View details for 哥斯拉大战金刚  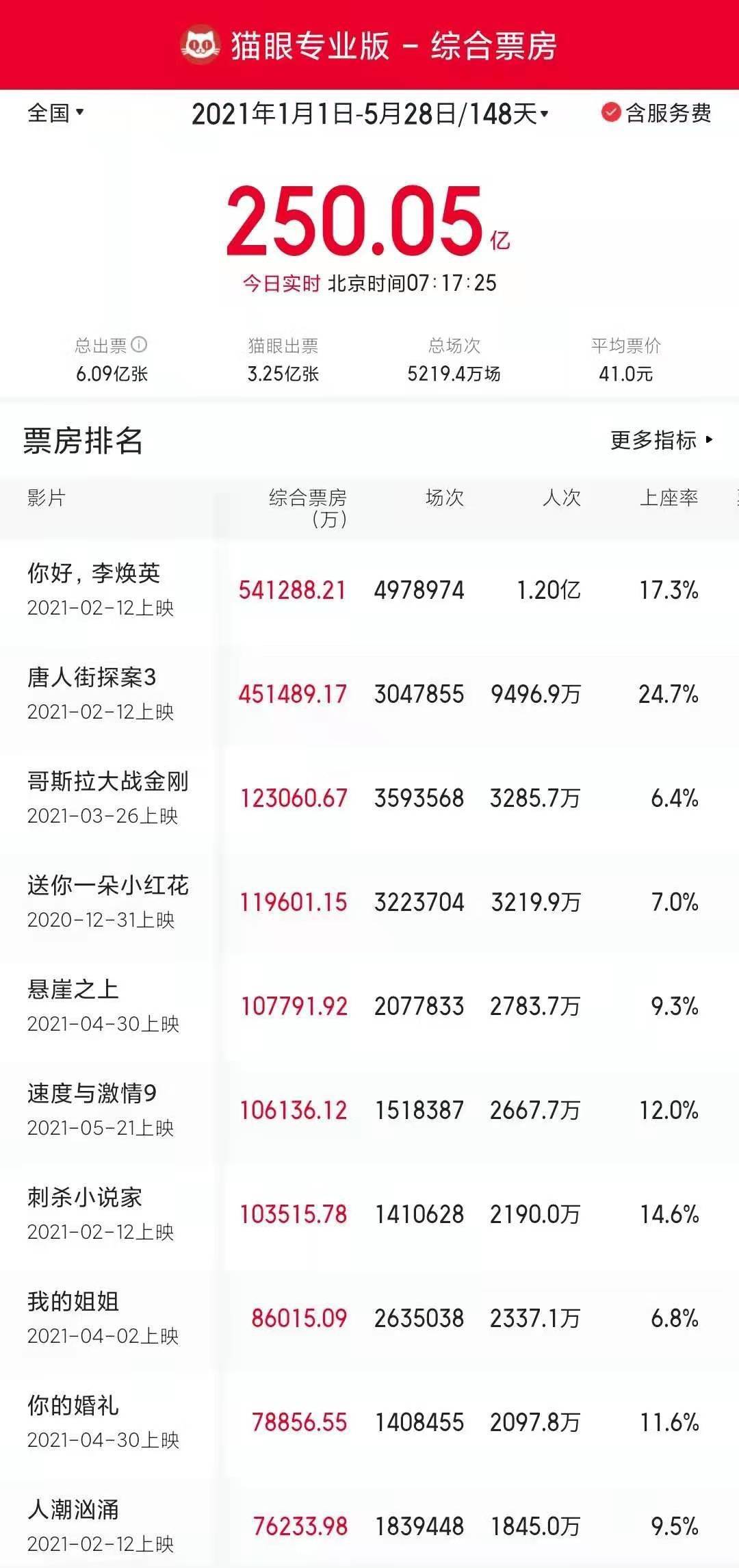click(369, 799)
